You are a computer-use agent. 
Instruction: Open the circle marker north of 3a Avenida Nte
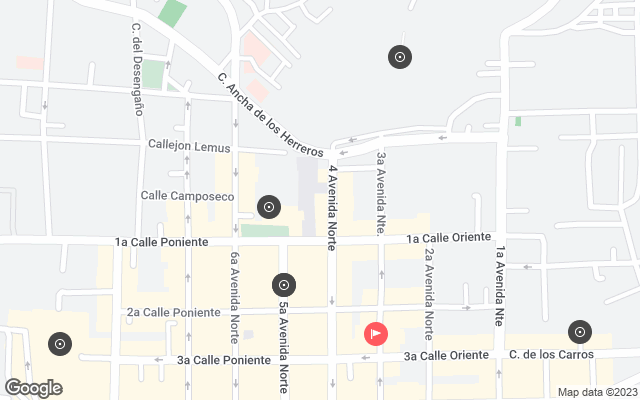pos(400,57)
